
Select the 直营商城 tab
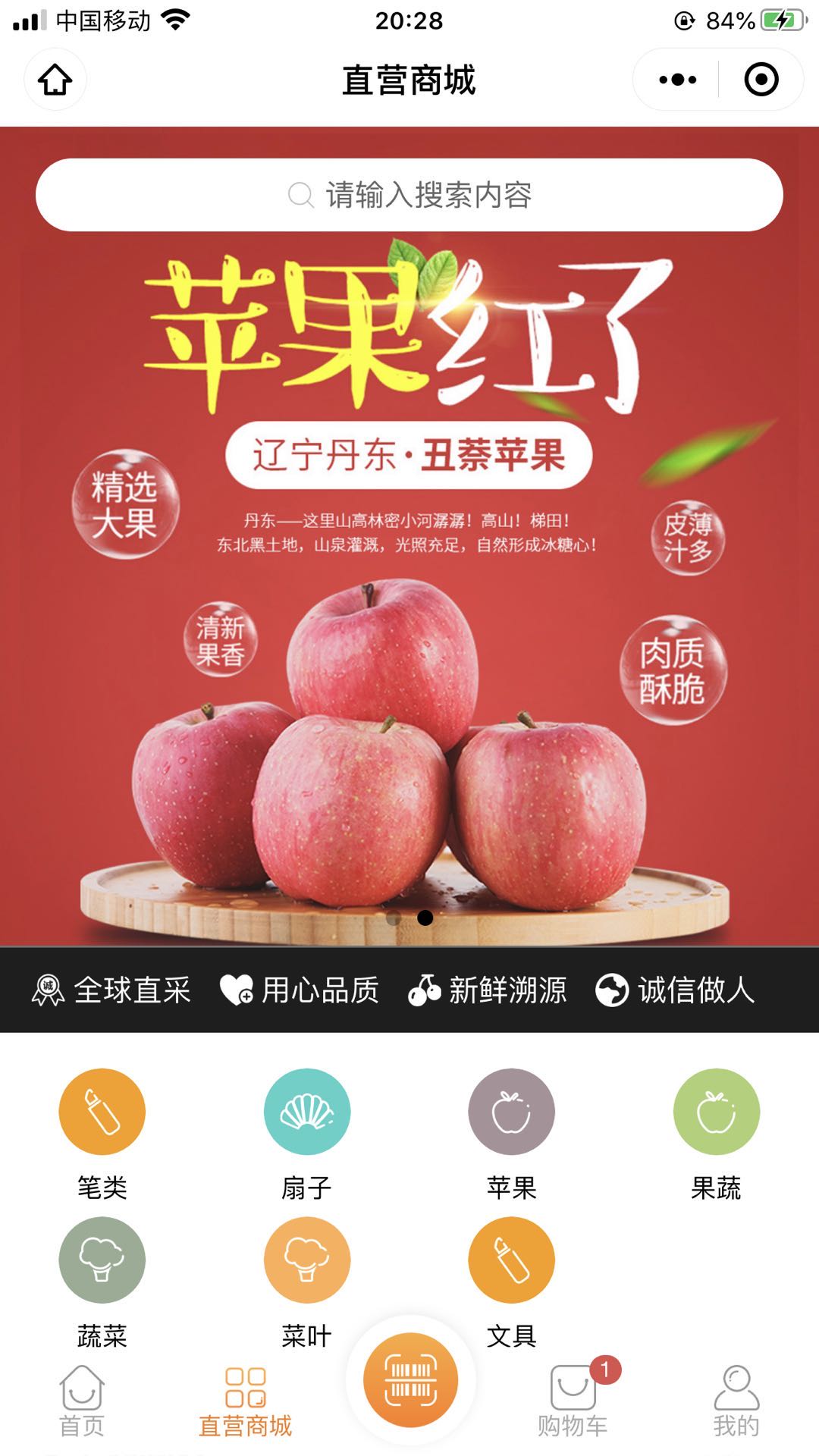245,1401
